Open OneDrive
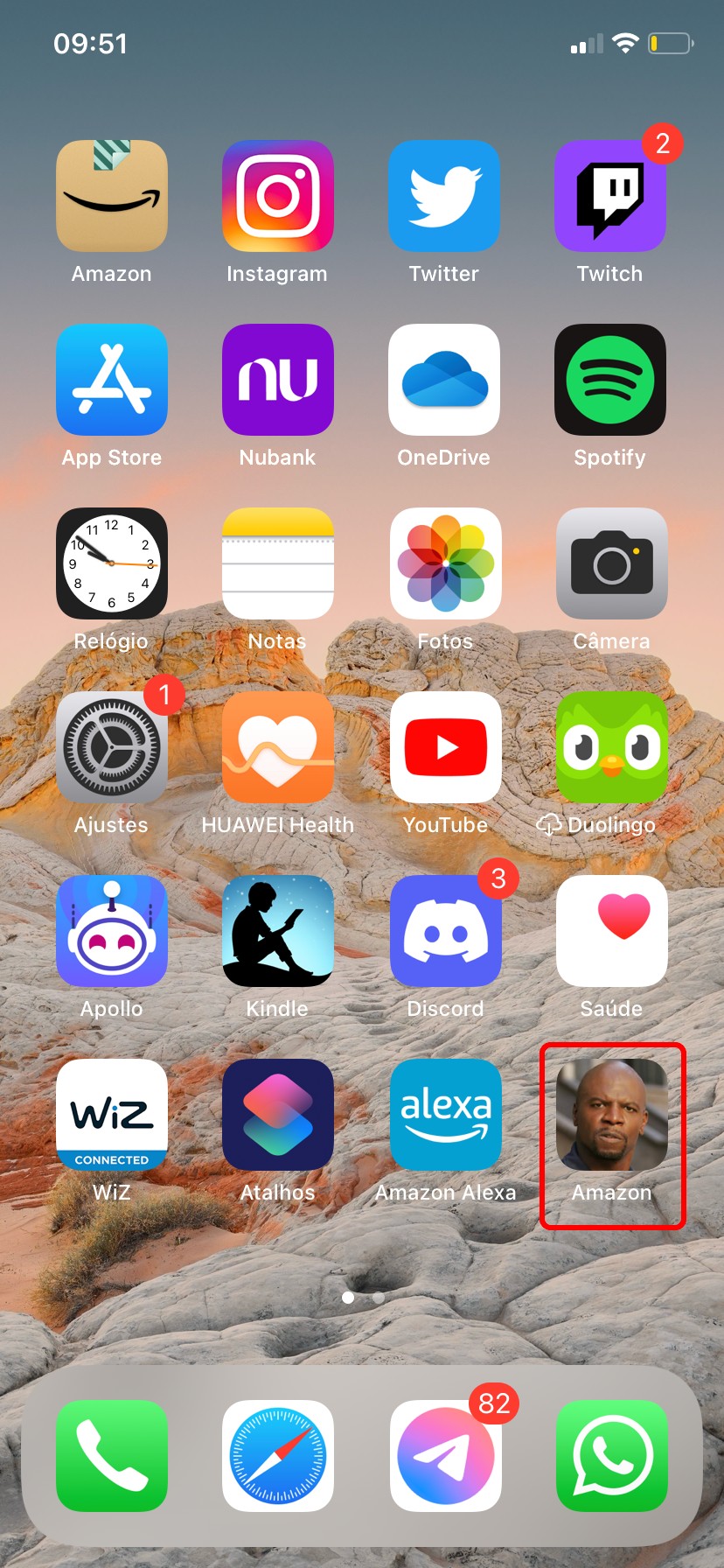The image size is (724, 1568). click(x=444, y=380)
